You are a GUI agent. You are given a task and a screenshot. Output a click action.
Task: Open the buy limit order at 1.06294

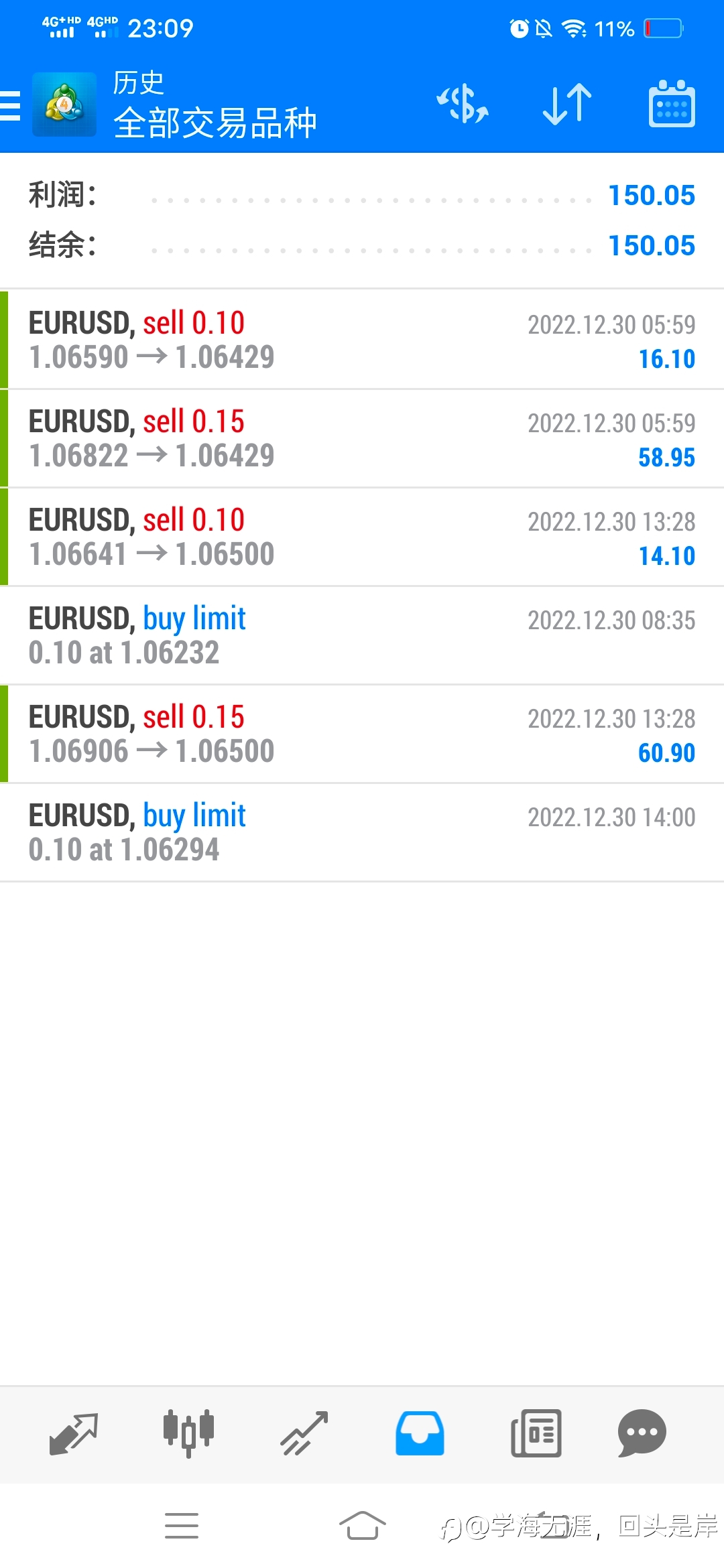[362, 832]
